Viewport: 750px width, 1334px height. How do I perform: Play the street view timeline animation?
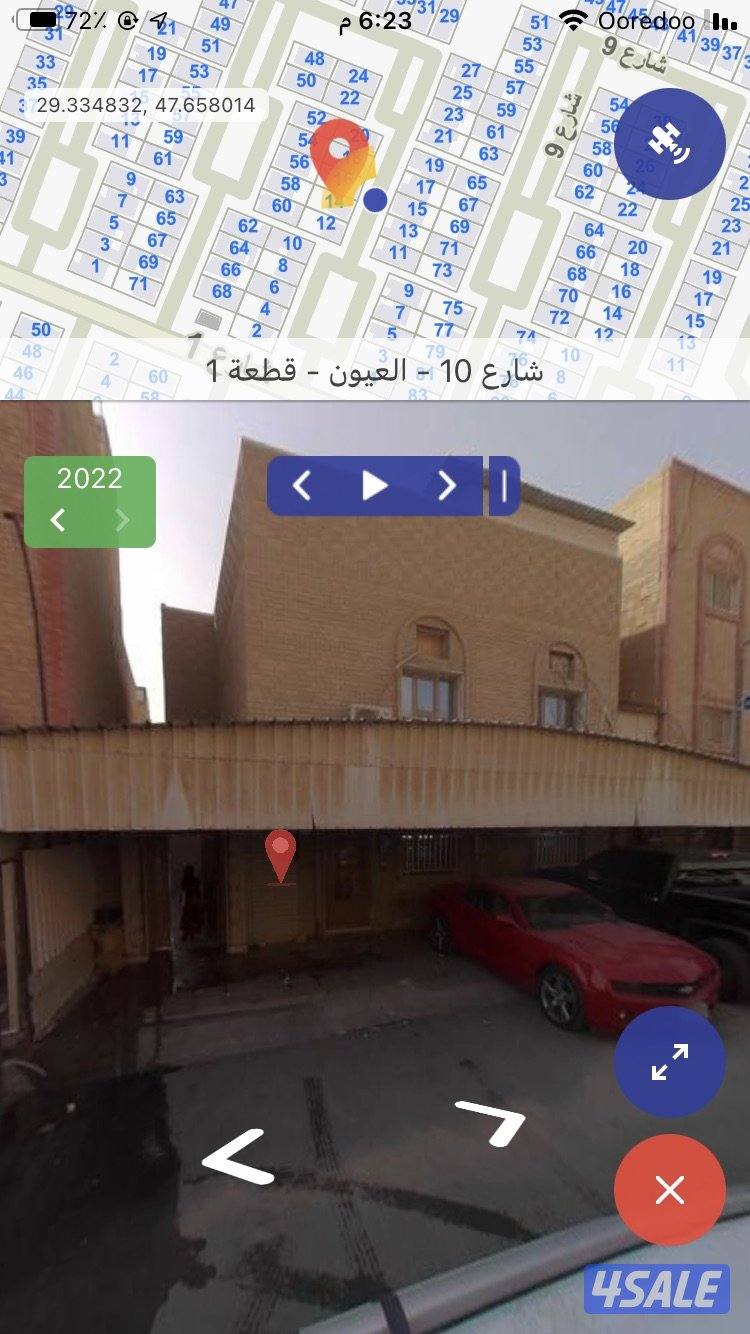tap(376, 485)
